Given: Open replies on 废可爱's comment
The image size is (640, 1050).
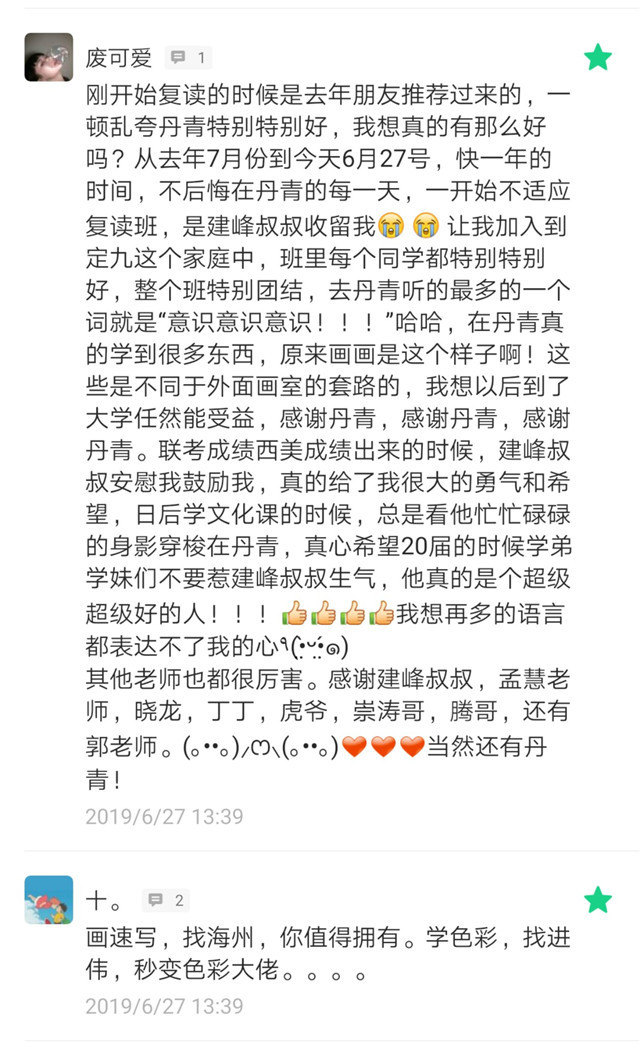Looking at the screenshot, I should point(187,58).
